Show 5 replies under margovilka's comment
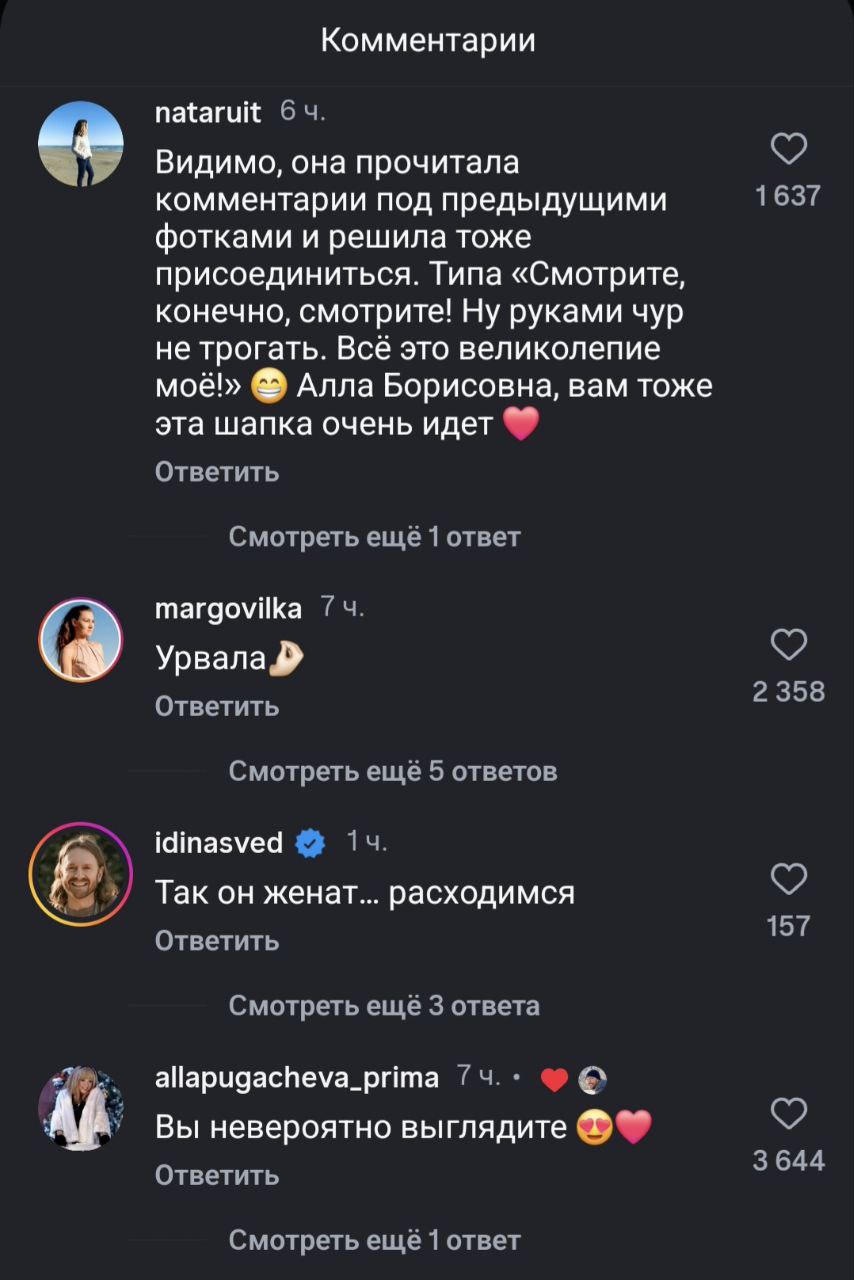This screenshot has width=854, height=1280. (x=390, y=771)
